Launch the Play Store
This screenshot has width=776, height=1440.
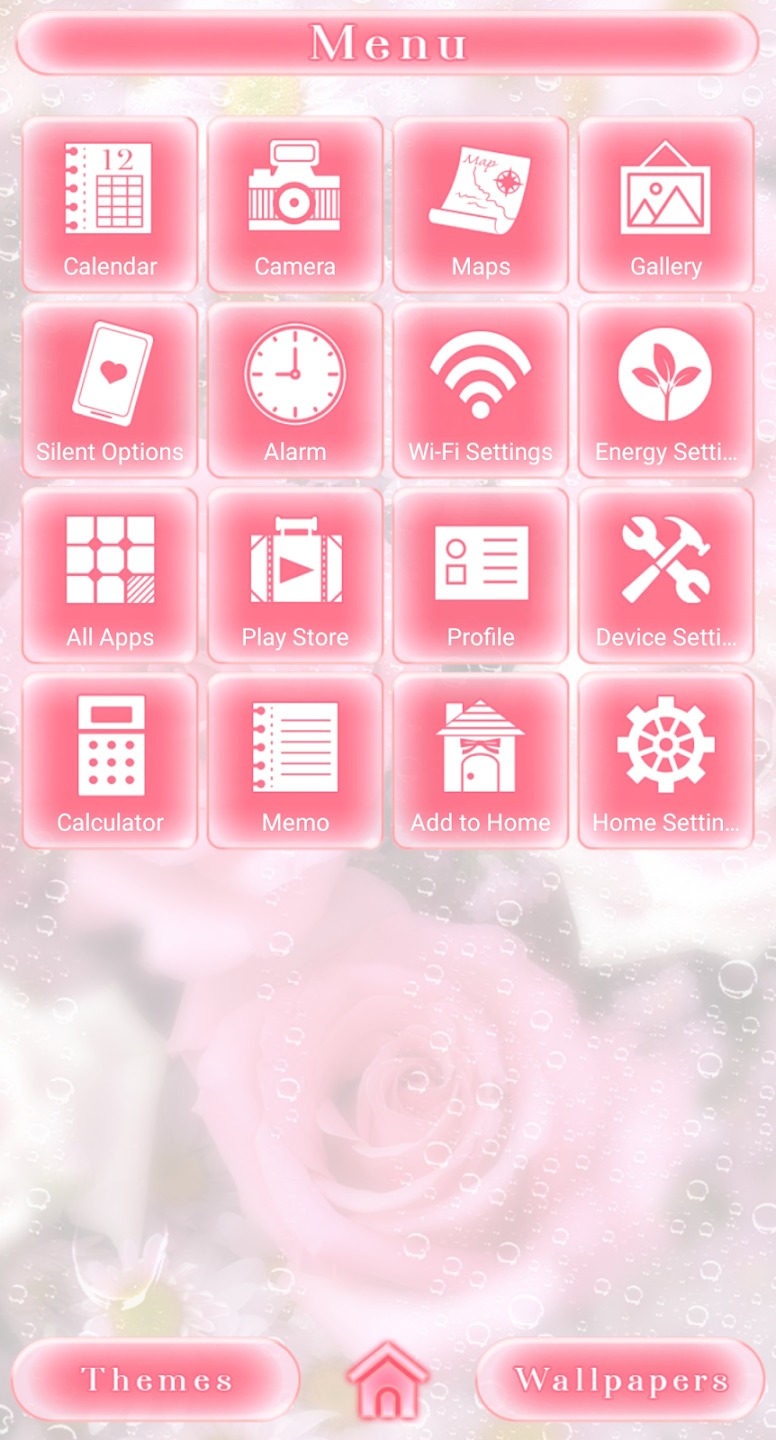coord(295,575)
